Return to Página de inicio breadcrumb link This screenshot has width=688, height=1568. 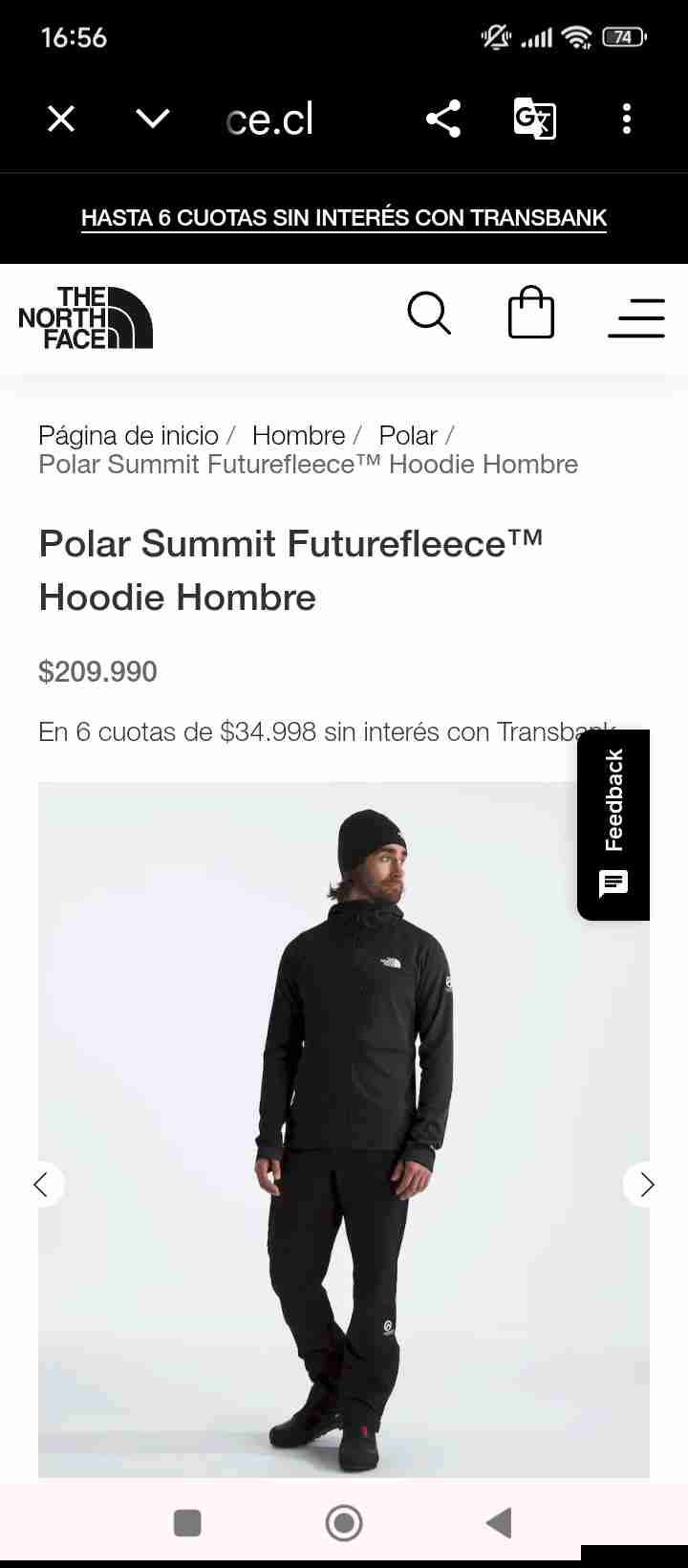click(x=127, y=435)
